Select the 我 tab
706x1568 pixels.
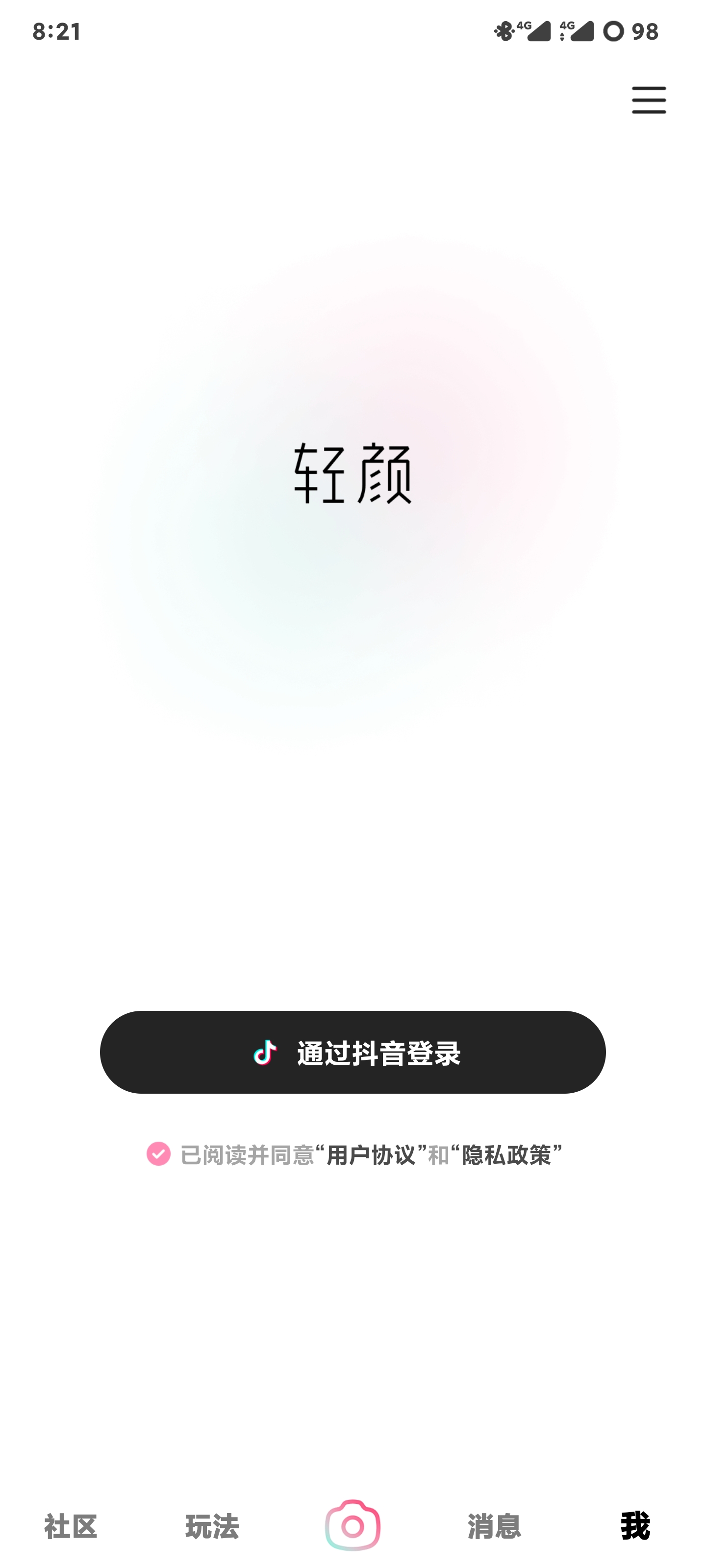(x=635, y=1526)
